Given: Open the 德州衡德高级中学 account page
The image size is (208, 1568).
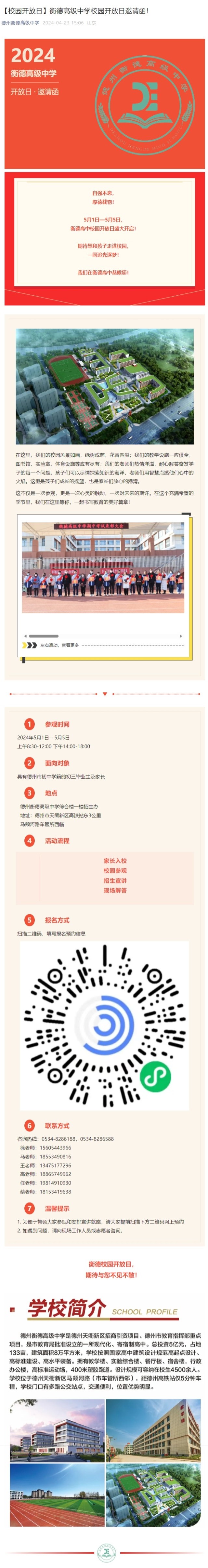Looking at the screenshot, I should coord(20,22).
